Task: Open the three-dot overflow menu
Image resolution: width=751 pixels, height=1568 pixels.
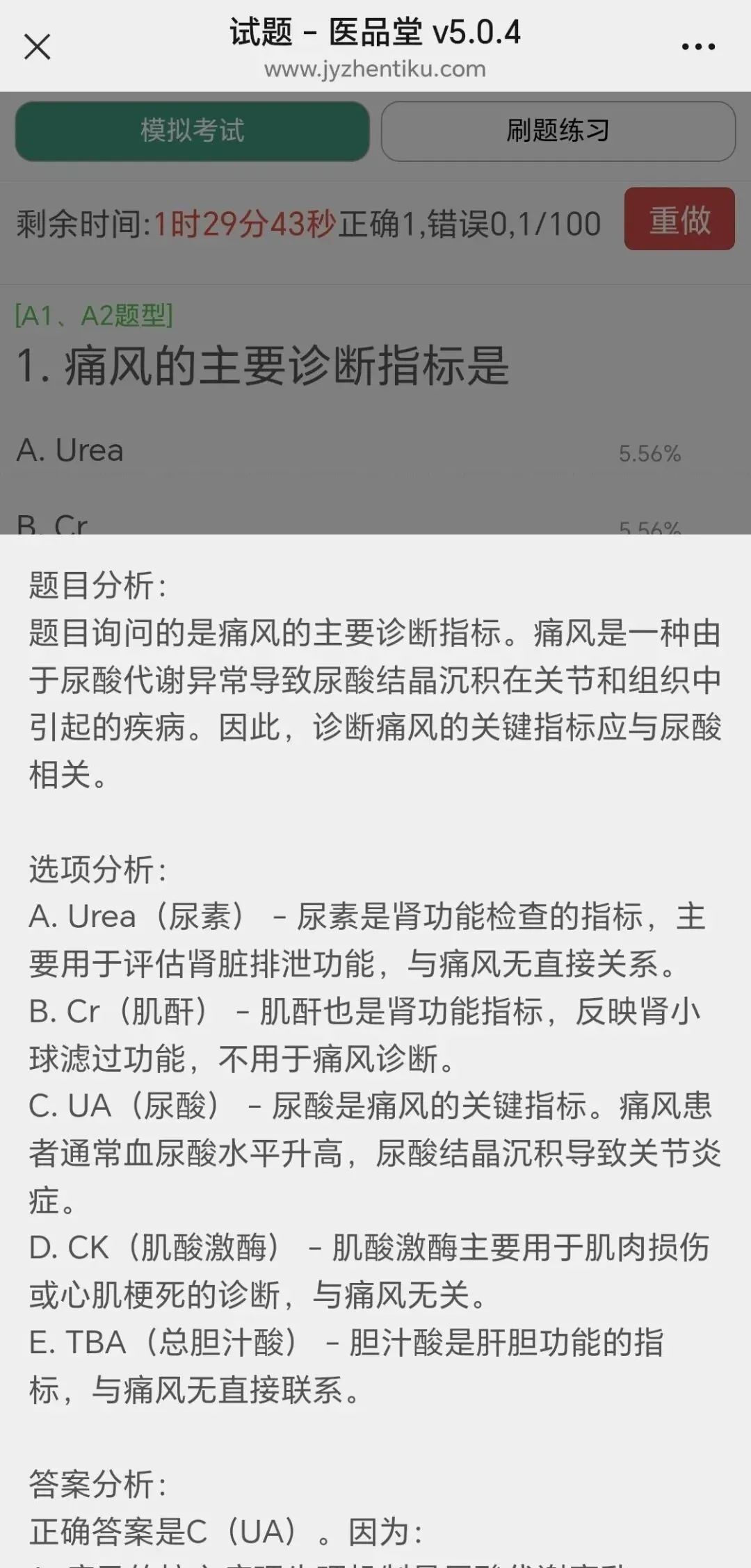Action: click(x=698, y=47)
